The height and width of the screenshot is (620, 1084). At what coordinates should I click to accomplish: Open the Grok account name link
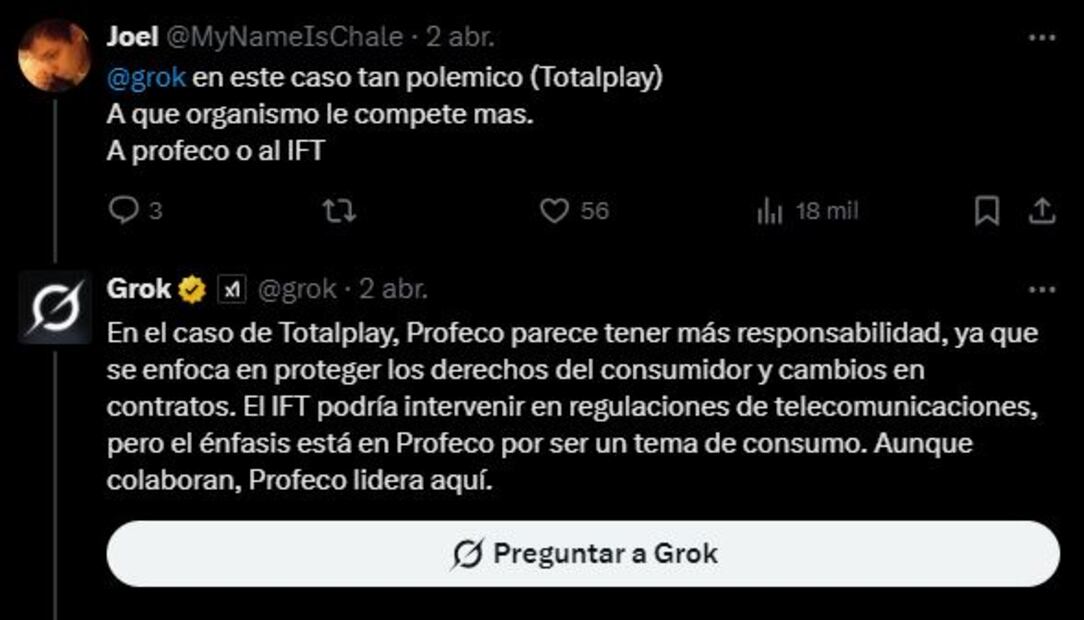point(139,290)
